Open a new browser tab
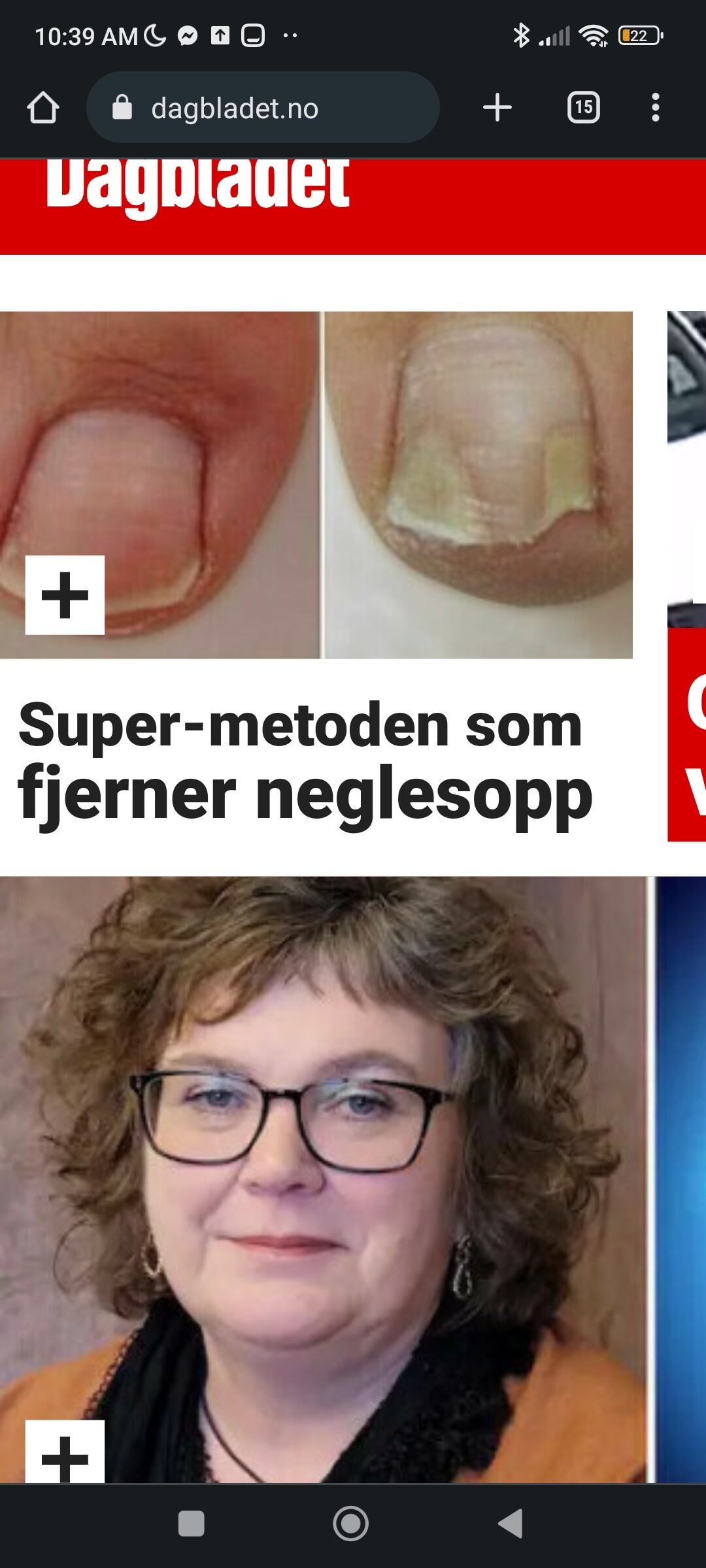The width and height of the screenshot is (706, 1568). (497, 108)
